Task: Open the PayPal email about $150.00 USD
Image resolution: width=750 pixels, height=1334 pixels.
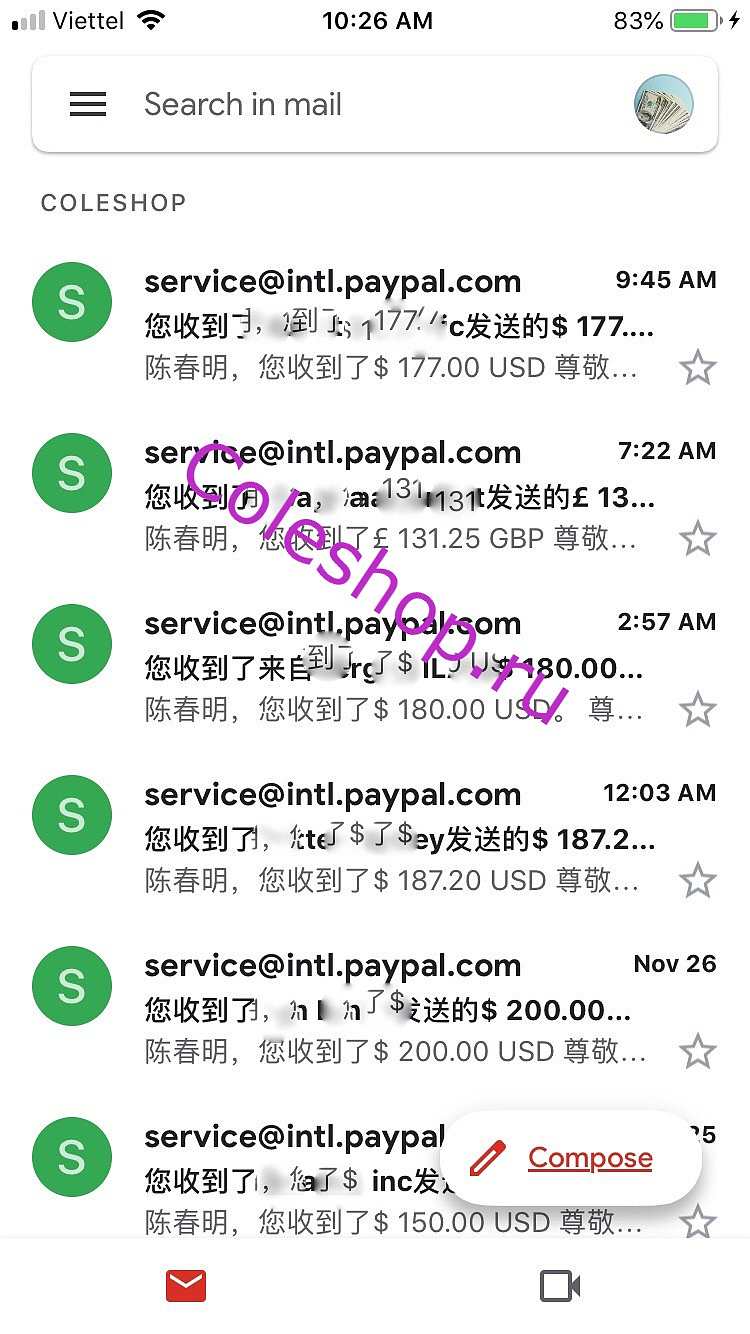Action: pyautogui.click(x=230, y=1180)
